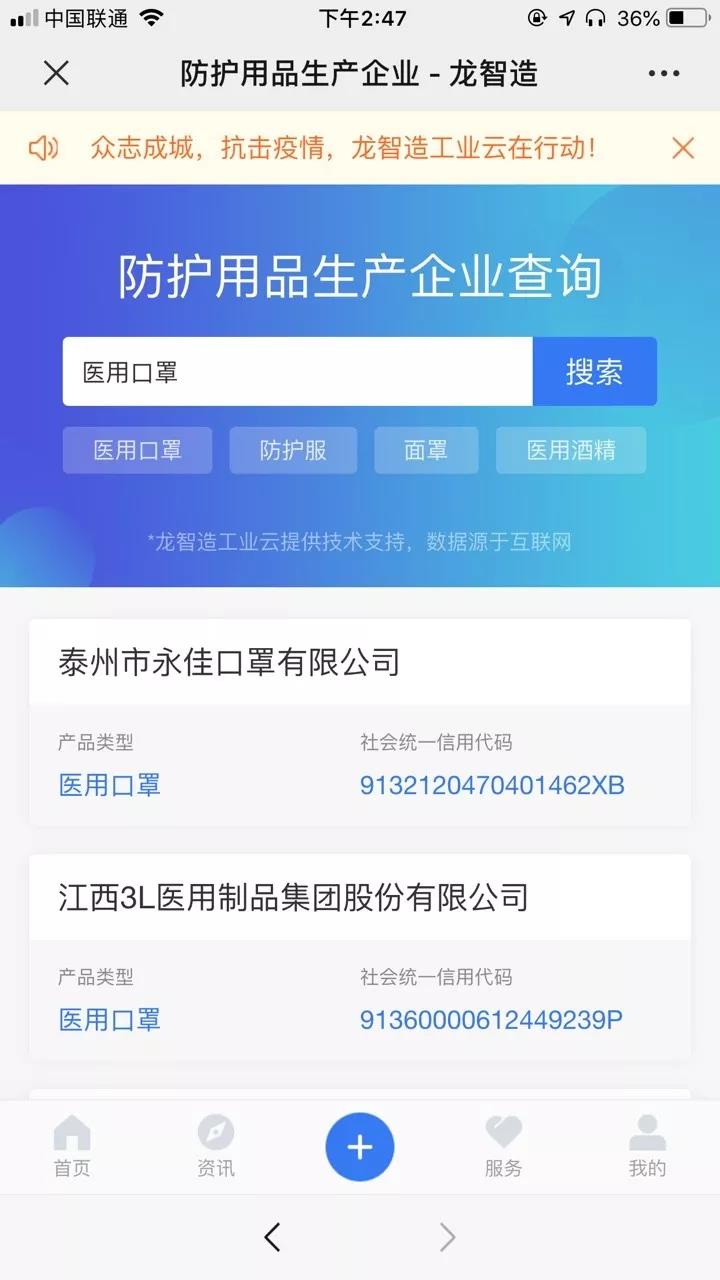Select the 医用口罩 filter tag
The height and width of the screenshot is (1280, 720).
(136, 450)
